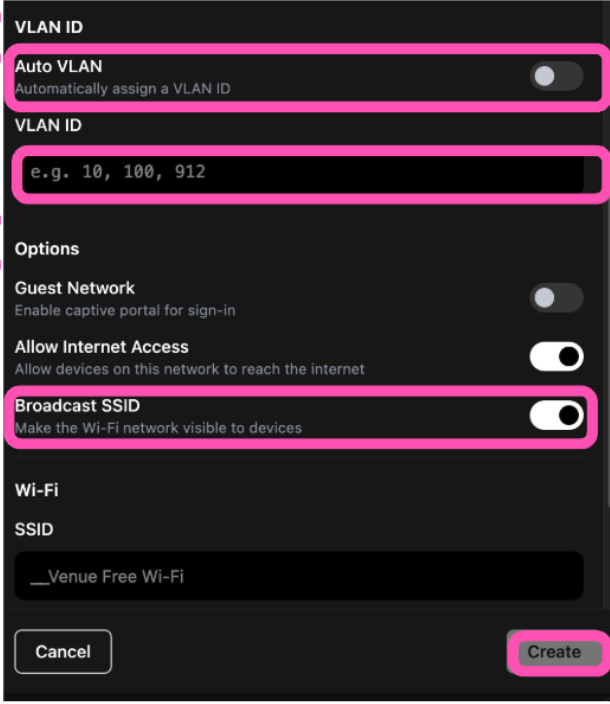This screenshot has height=704, width=610.
Task: Tap the Create button
Action: pos(555,652)
